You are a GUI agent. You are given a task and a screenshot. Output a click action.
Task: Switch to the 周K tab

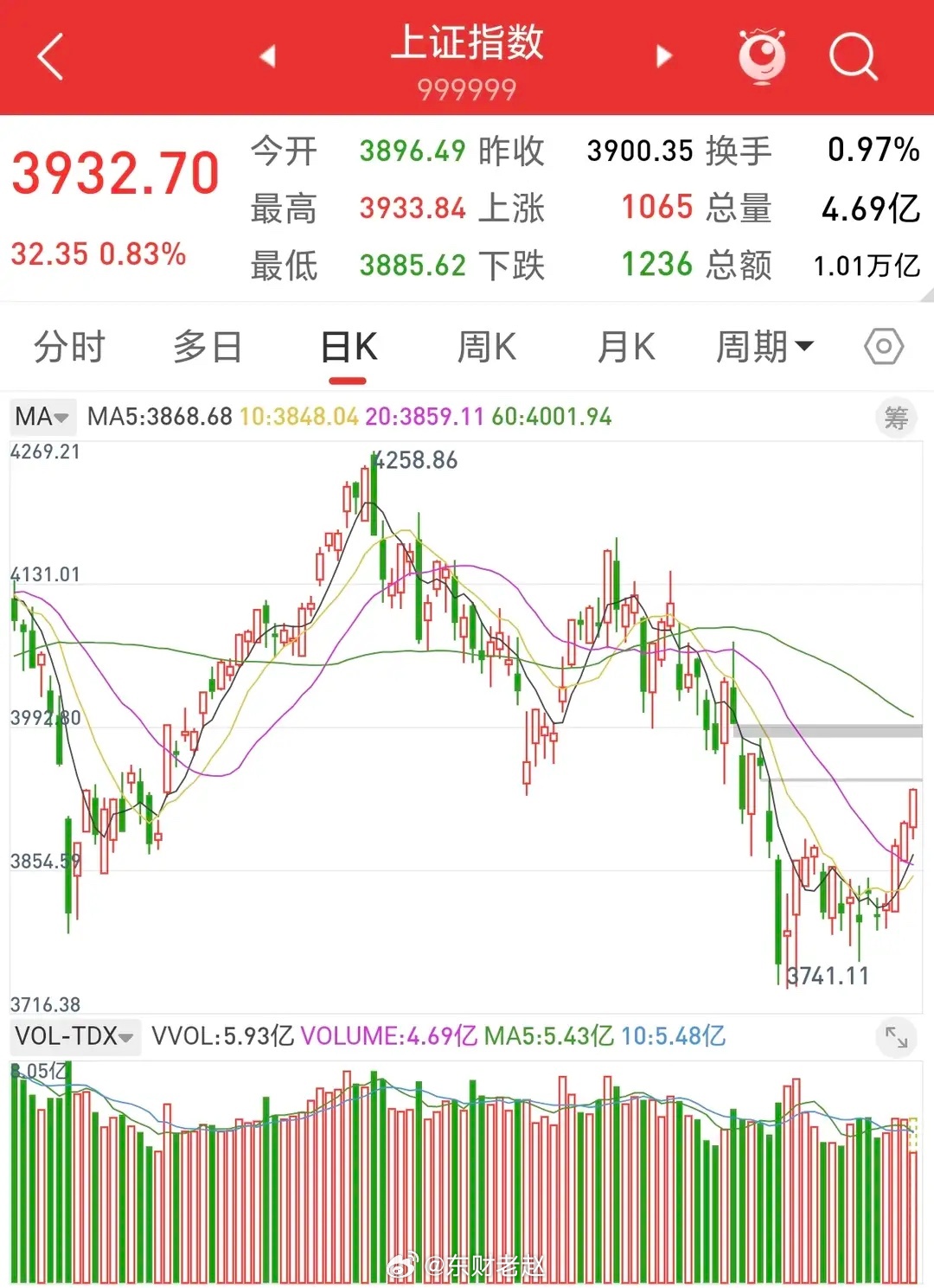487,347
